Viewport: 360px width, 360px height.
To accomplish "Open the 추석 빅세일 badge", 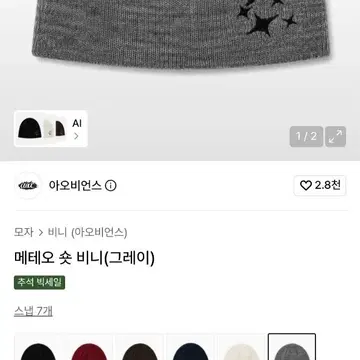I will point(39,283).
